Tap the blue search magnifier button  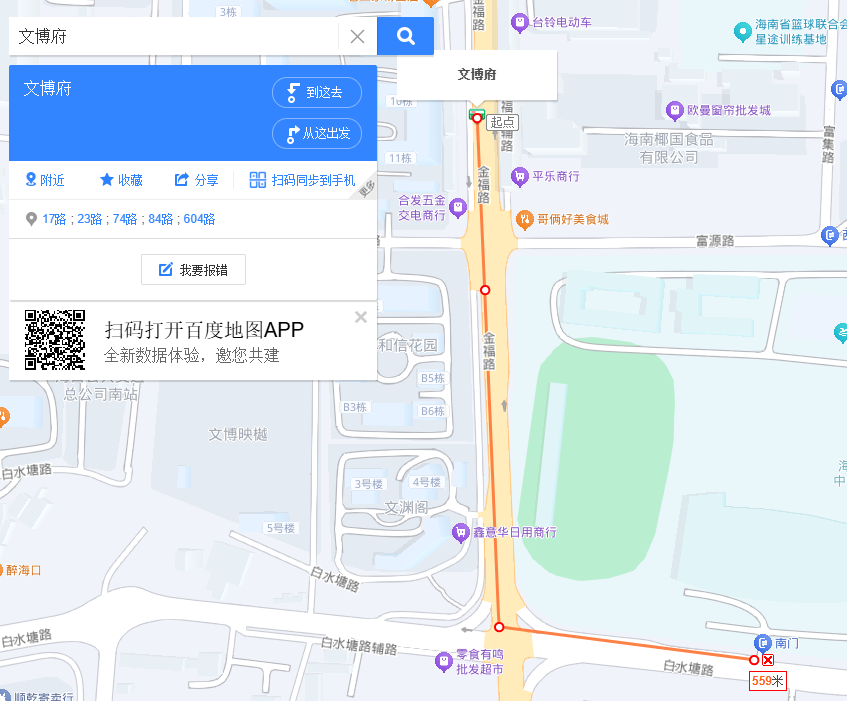coord(405,37)
